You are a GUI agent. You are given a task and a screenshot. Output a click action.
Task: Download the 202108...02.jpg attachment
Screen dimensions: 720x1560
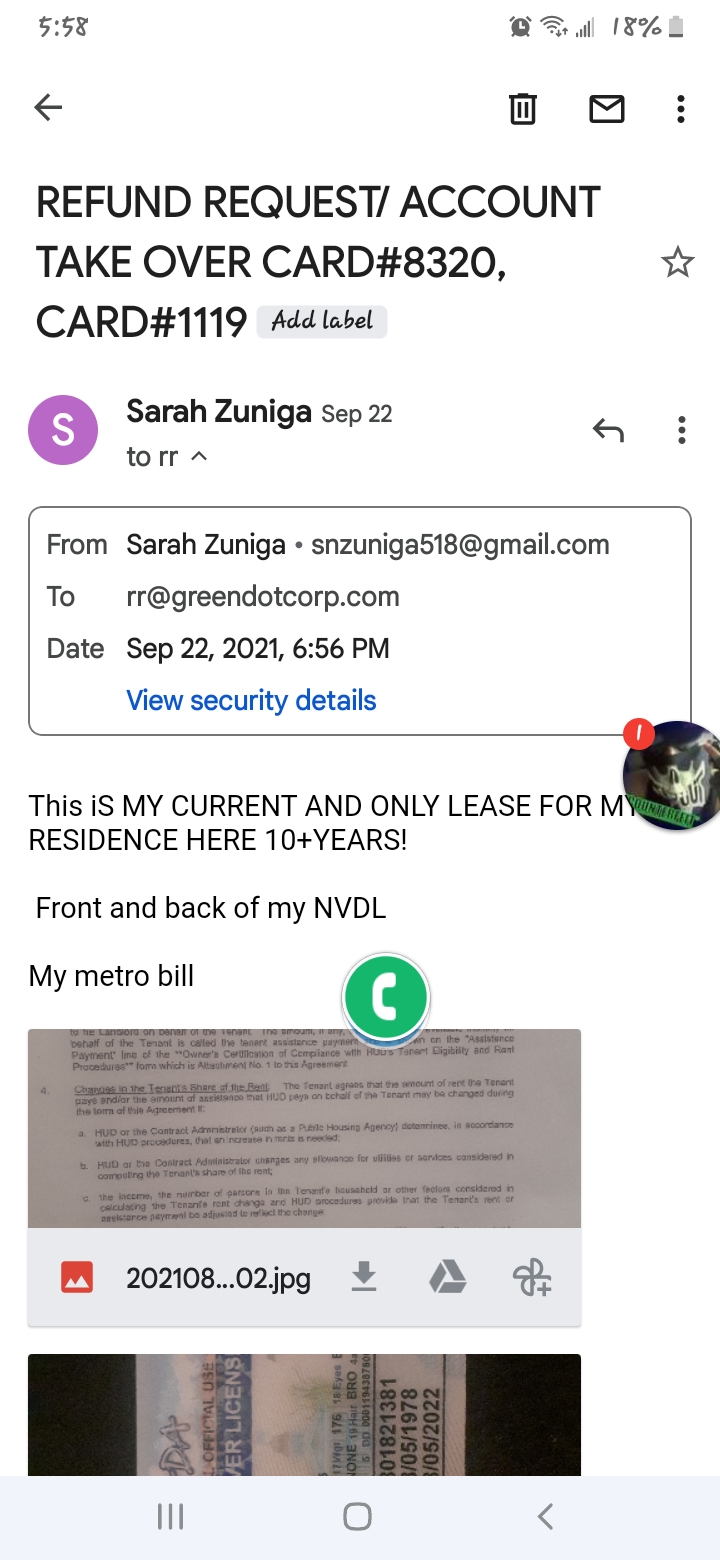[364, 1277]
